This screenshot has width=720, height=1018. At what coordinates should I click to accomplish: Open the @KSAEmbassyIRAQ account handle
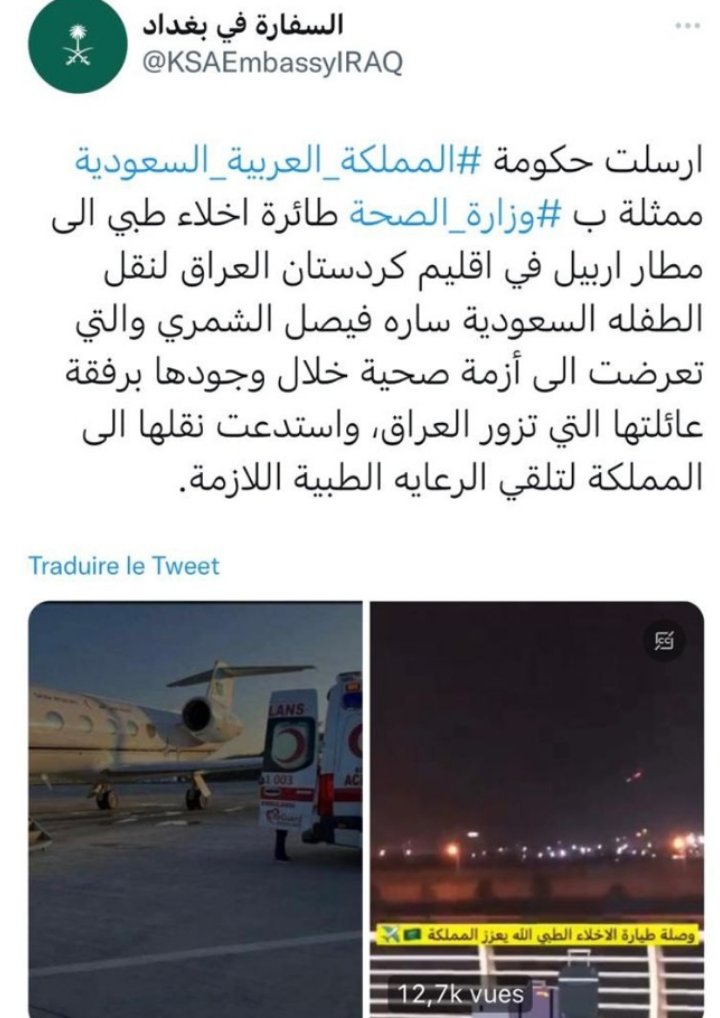coord(275,62)
